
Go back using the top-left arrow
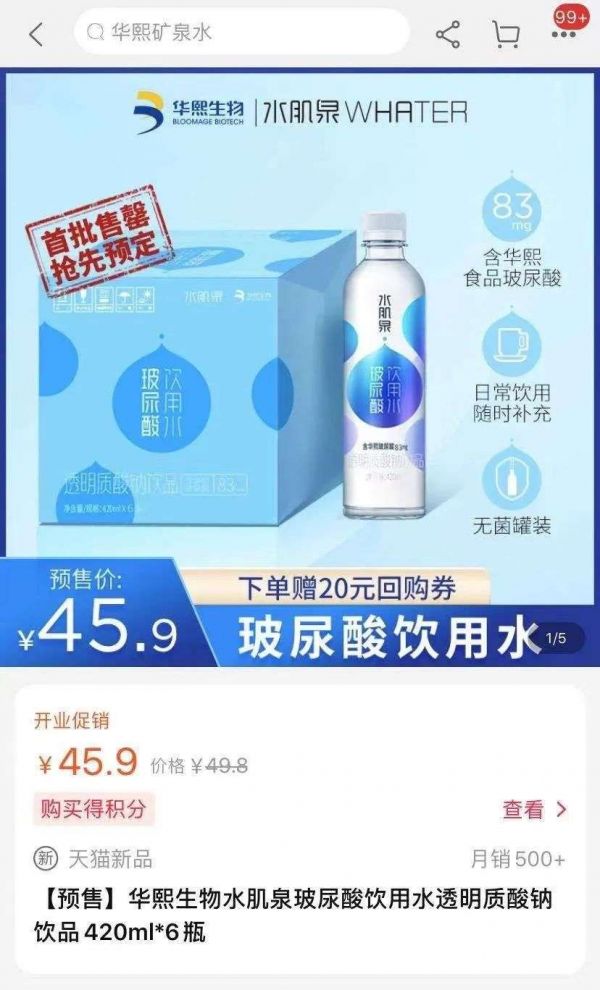coord(36,34)
